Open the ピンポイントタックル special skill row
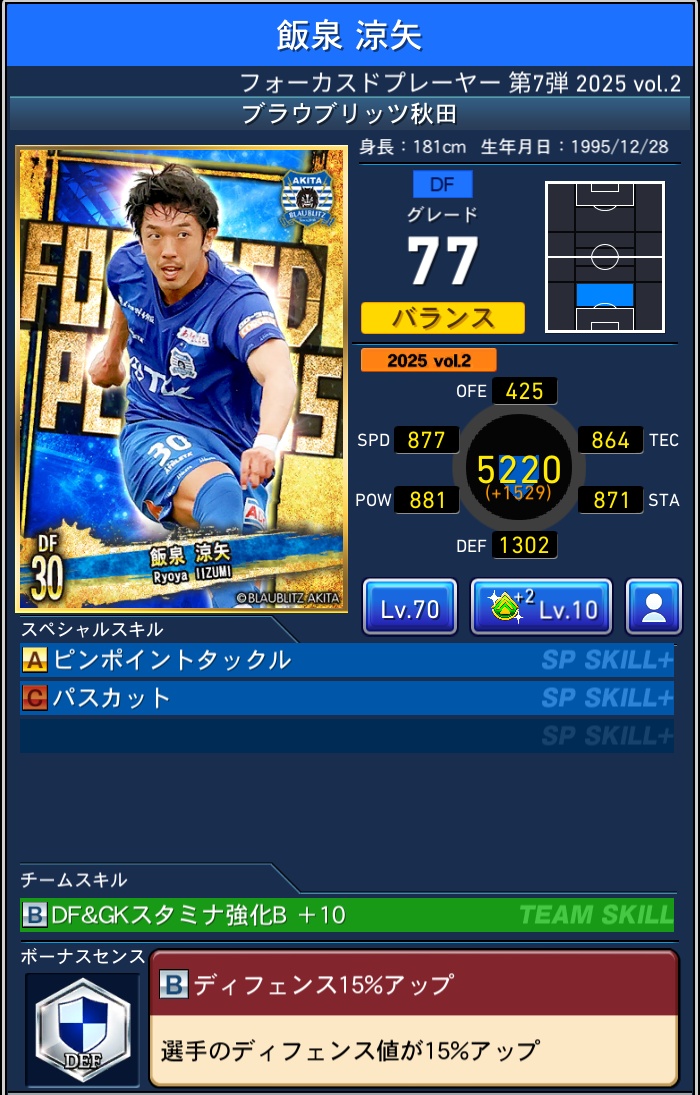Viewport: 700px width, 1095px height. 347,660
